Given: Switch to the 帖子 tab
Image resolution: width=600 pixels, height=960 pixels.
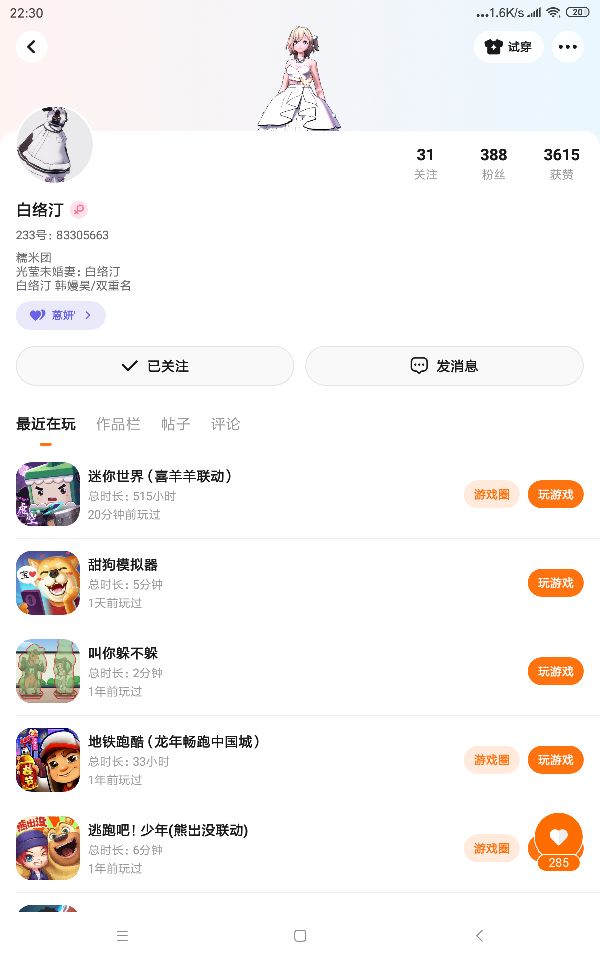Looking at the screenshot, I should pos(176,424).
